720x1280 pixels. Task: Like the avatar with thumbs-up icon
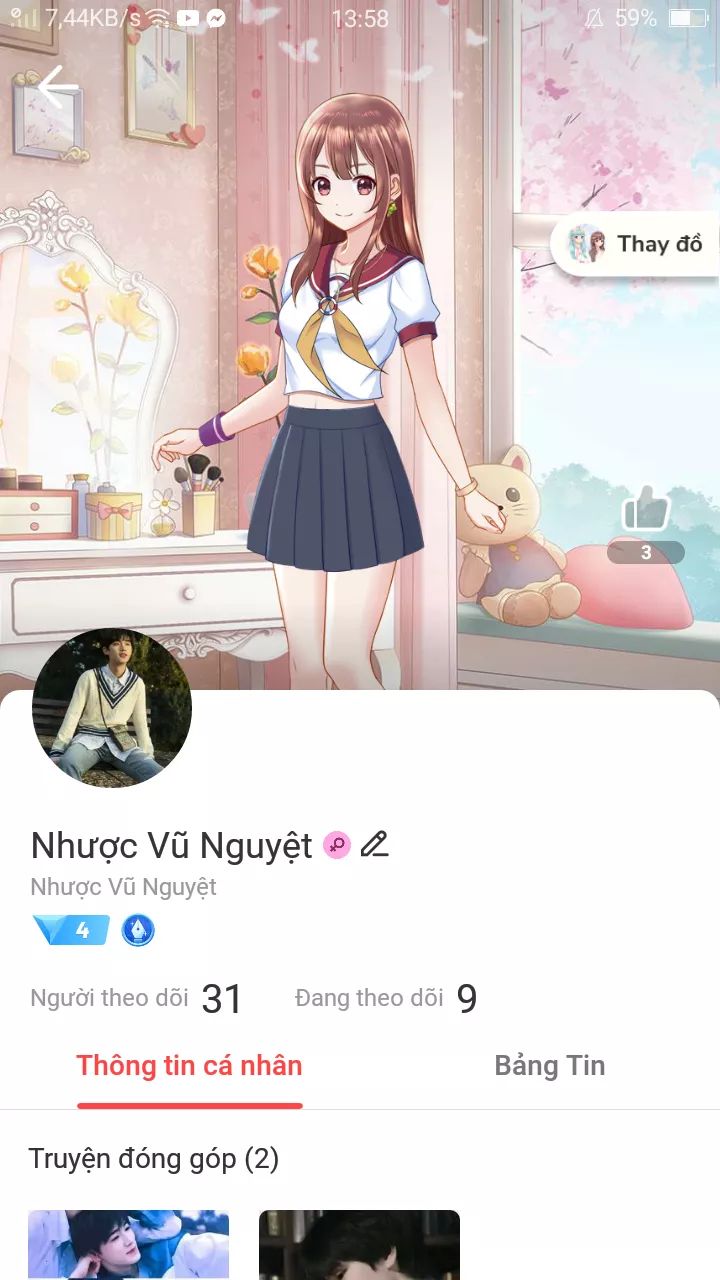[645, 510]
